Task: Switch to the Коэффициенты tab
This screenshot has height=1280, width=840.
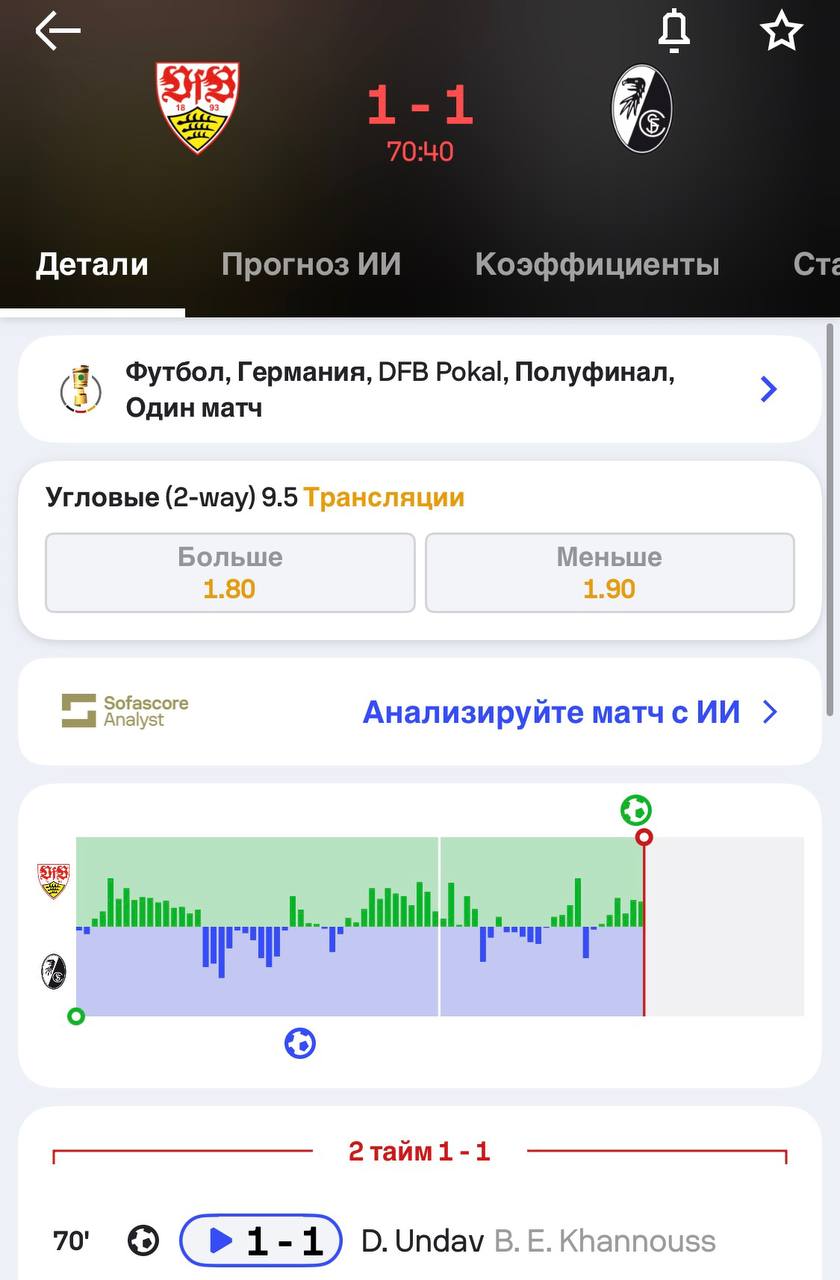Action: coord(597,265)
